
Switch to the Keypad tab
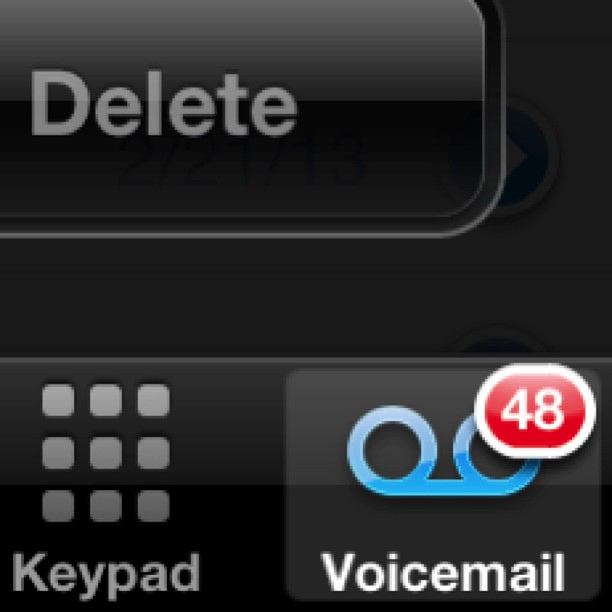[106, 485]
